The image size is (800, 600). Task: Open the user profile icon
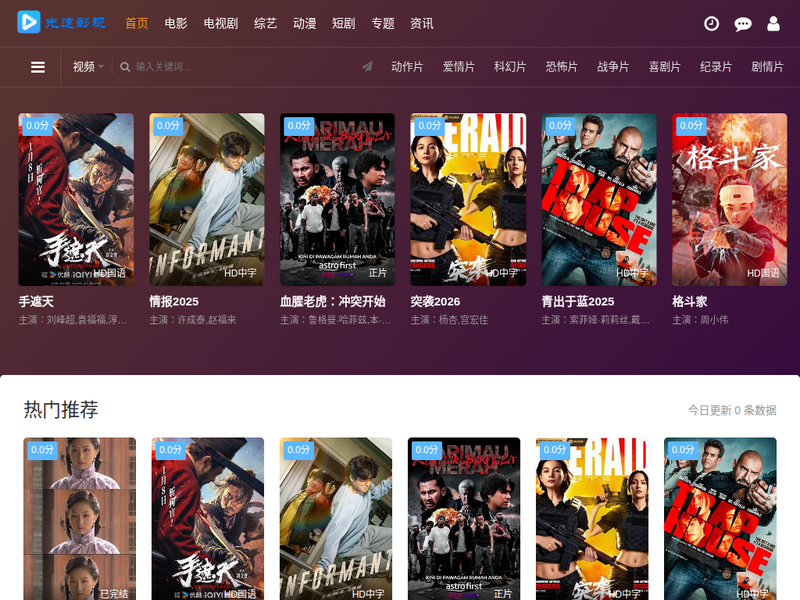773,23
